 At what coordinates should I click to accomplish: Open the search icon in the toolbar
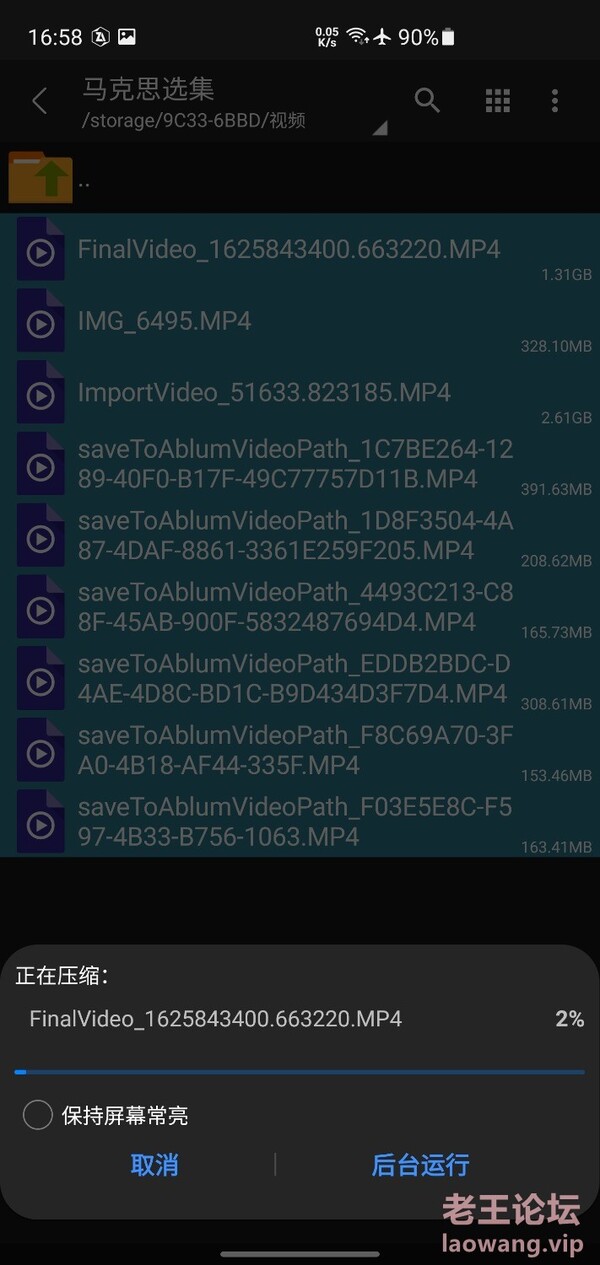click(x=427, y=100)
